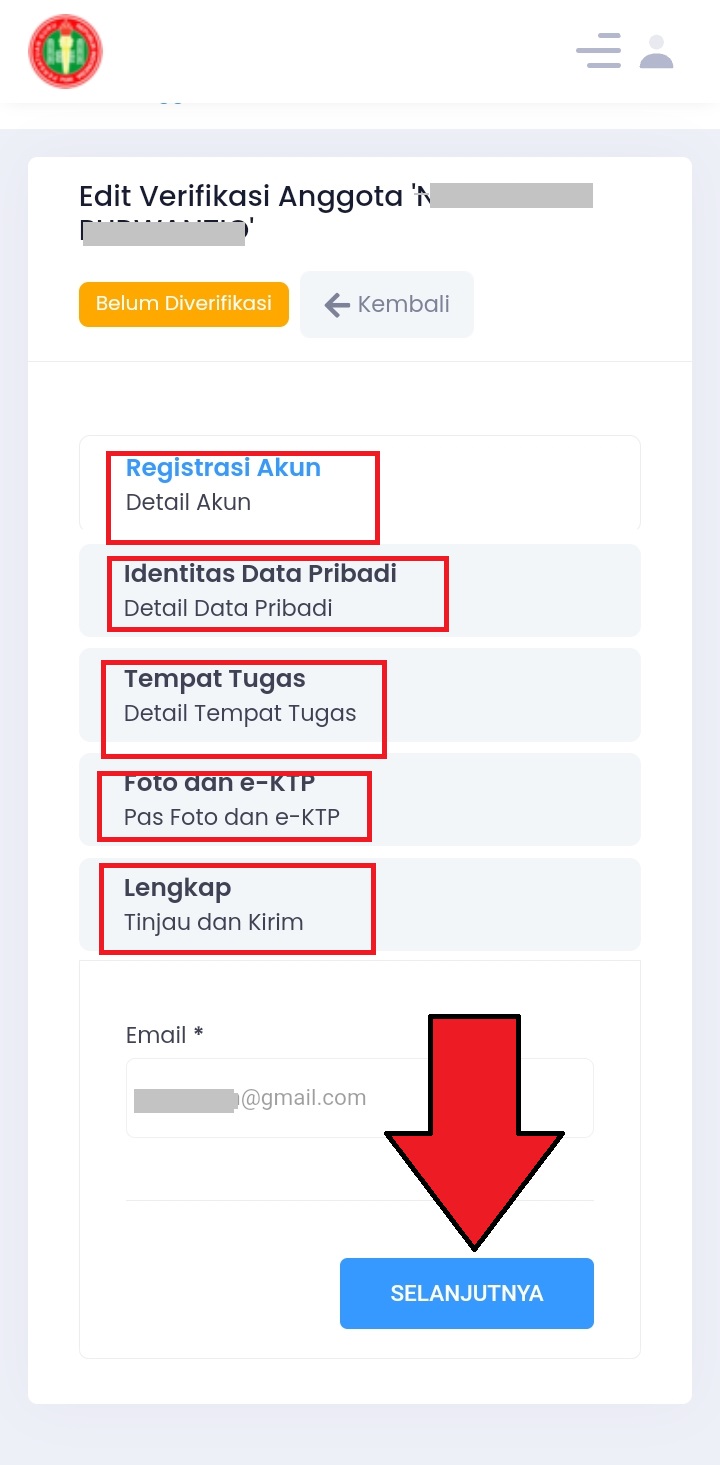Open the hamburger menu icon
Image resolution: width=720 pixels, height=1465 pixels.
pos(598,51)
